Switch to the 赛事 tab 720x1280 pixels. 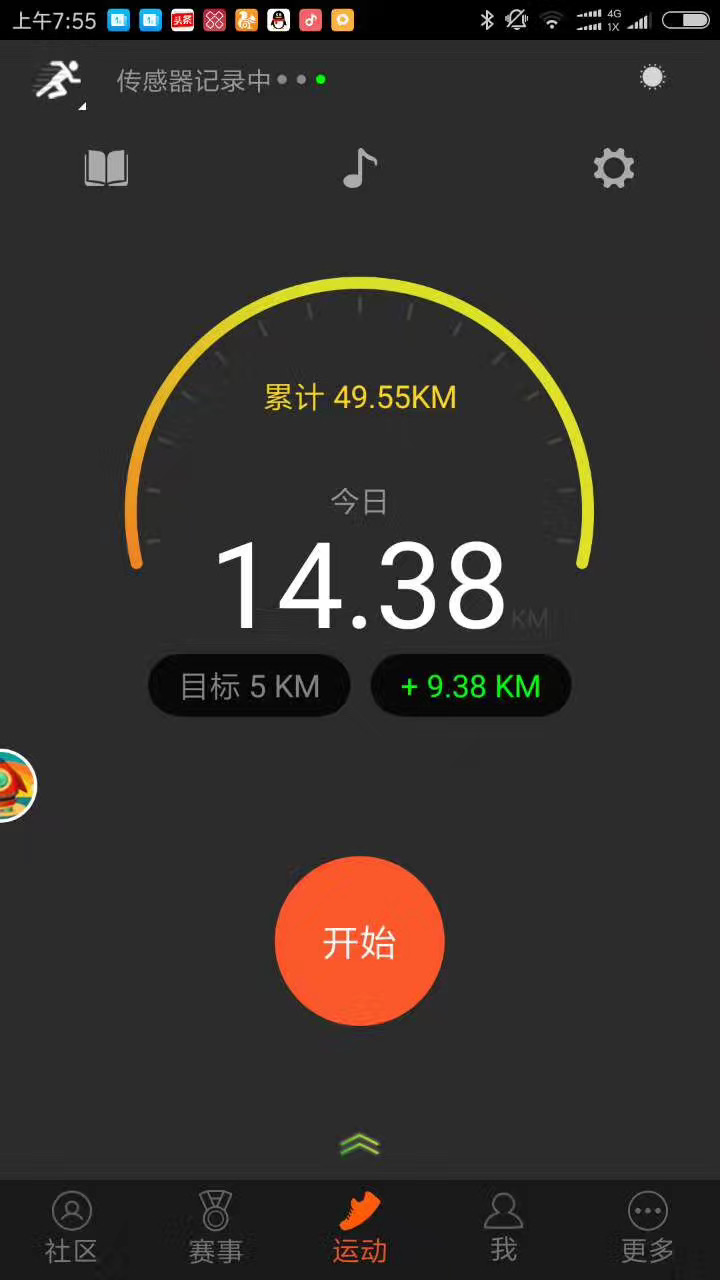[x=215, y=1228]
